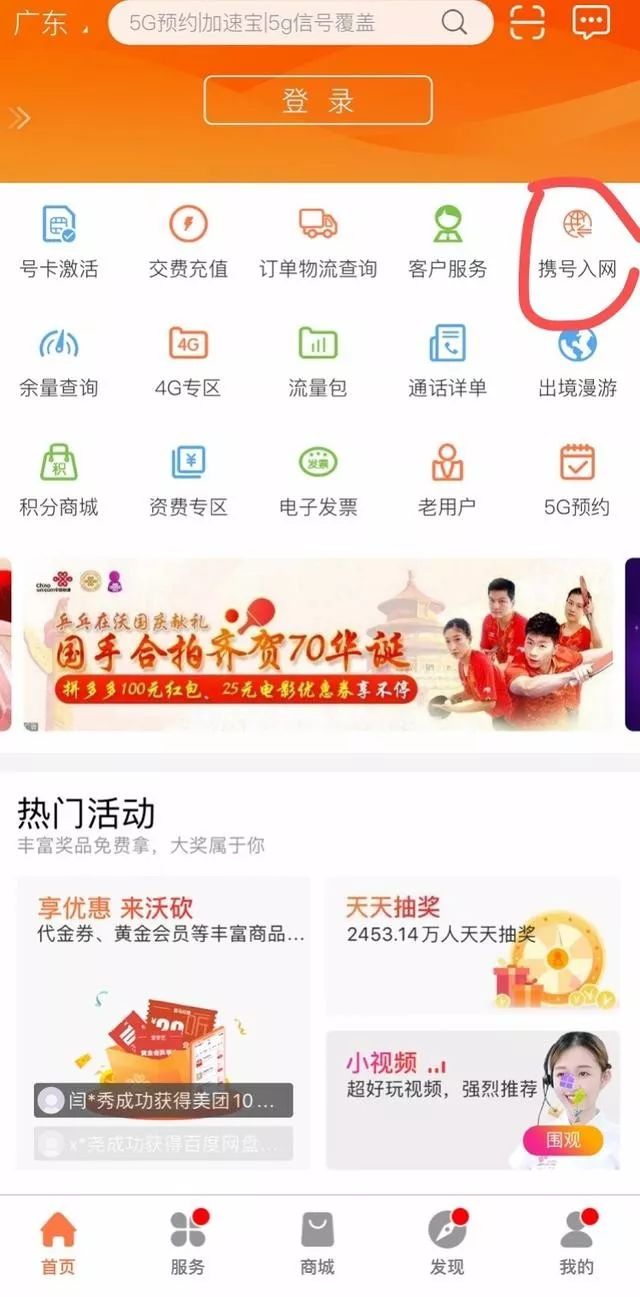Open the QR scan icon
This screenshot has height=1297, width=640.
pyautogui.click(x=527, y=22)
